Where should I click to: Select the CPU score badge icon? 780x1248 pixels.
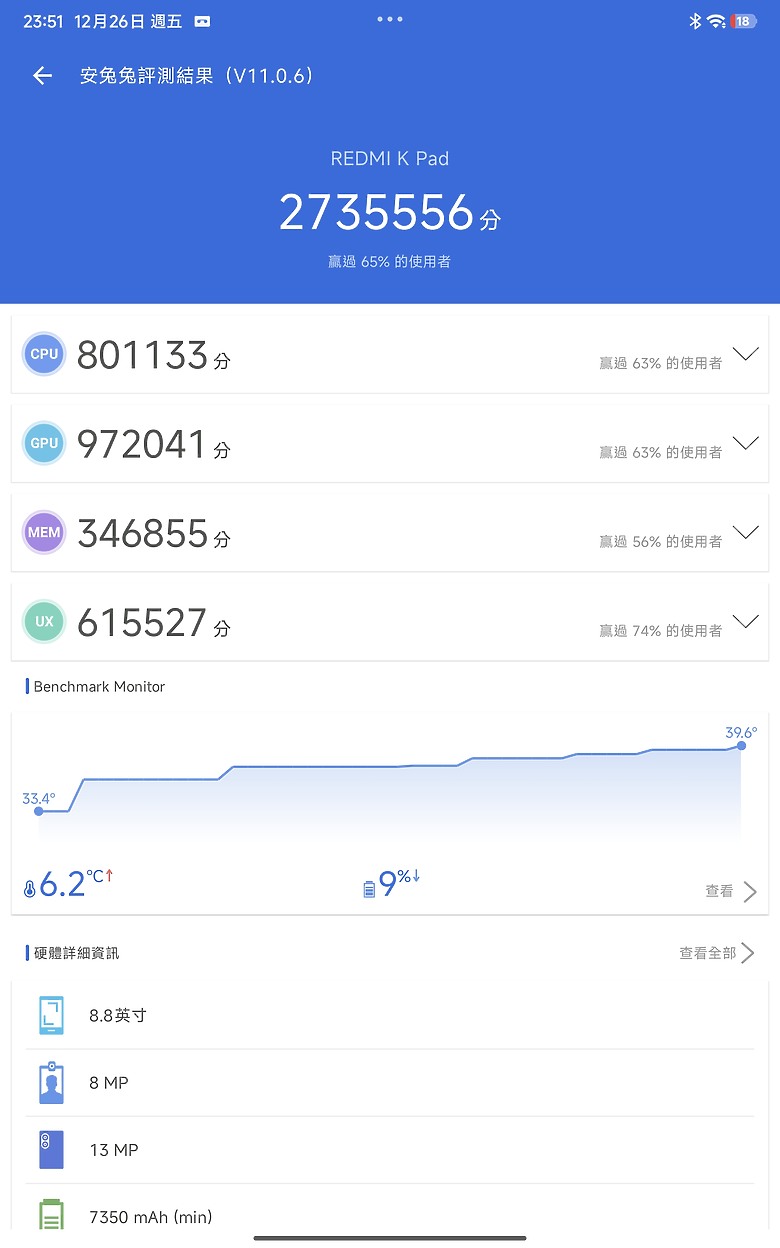point(43,353)
